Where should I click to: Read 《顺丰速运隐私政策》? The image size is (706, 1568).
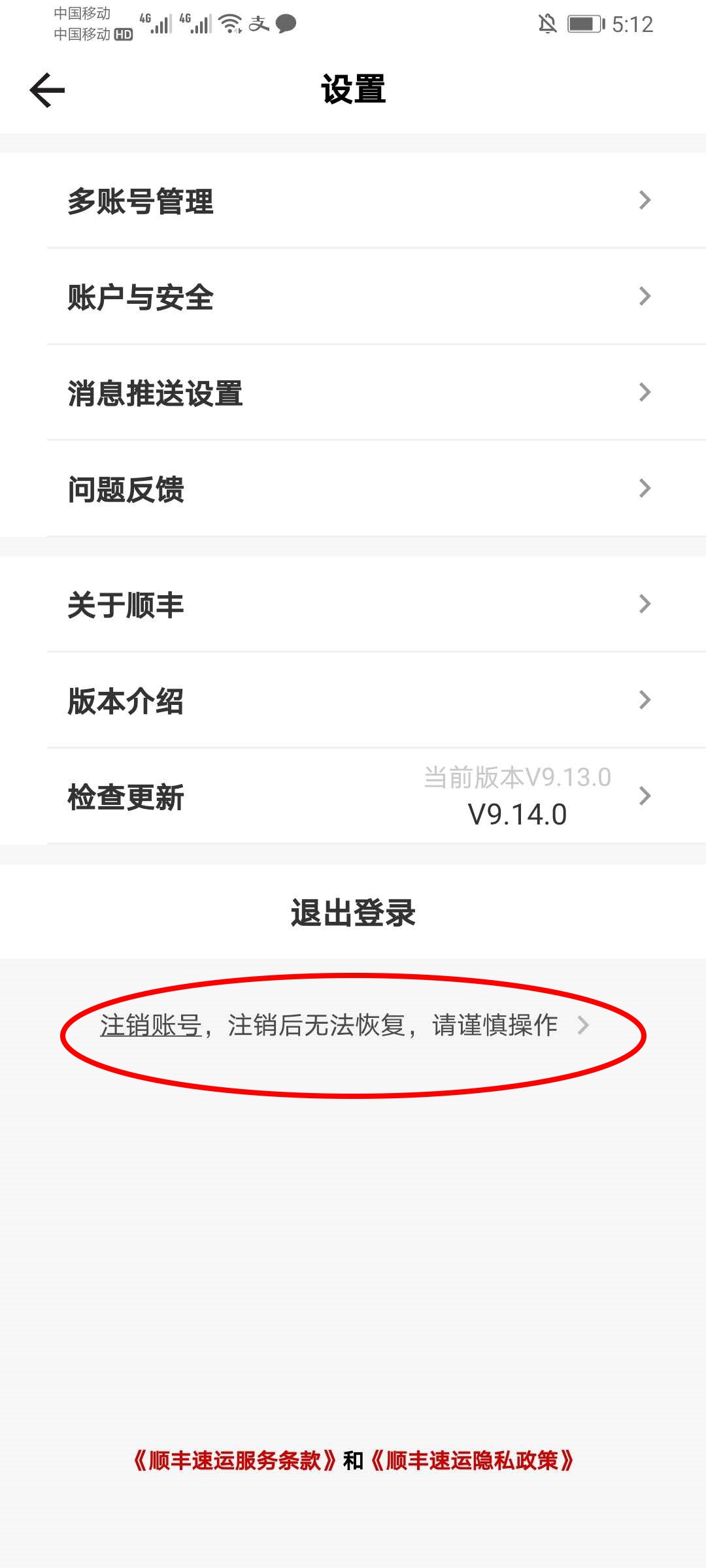click(472, 1460)
